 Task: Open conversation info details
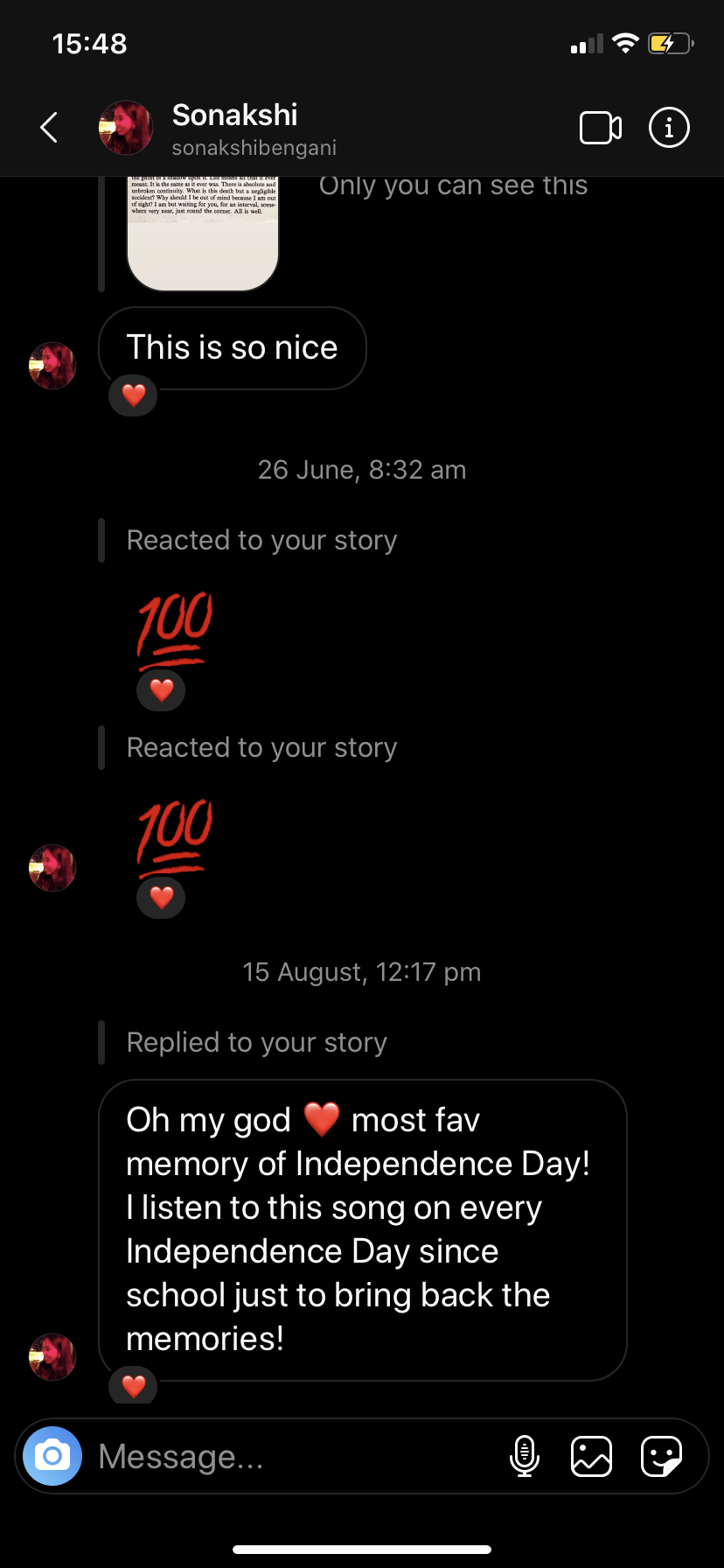(669, 128)
